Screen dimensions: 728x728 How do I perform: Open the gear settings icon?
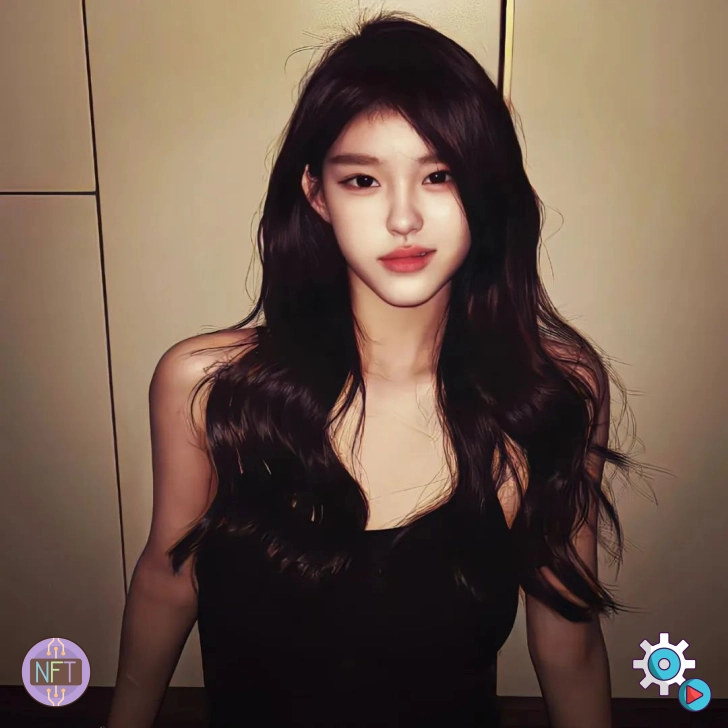664,663
